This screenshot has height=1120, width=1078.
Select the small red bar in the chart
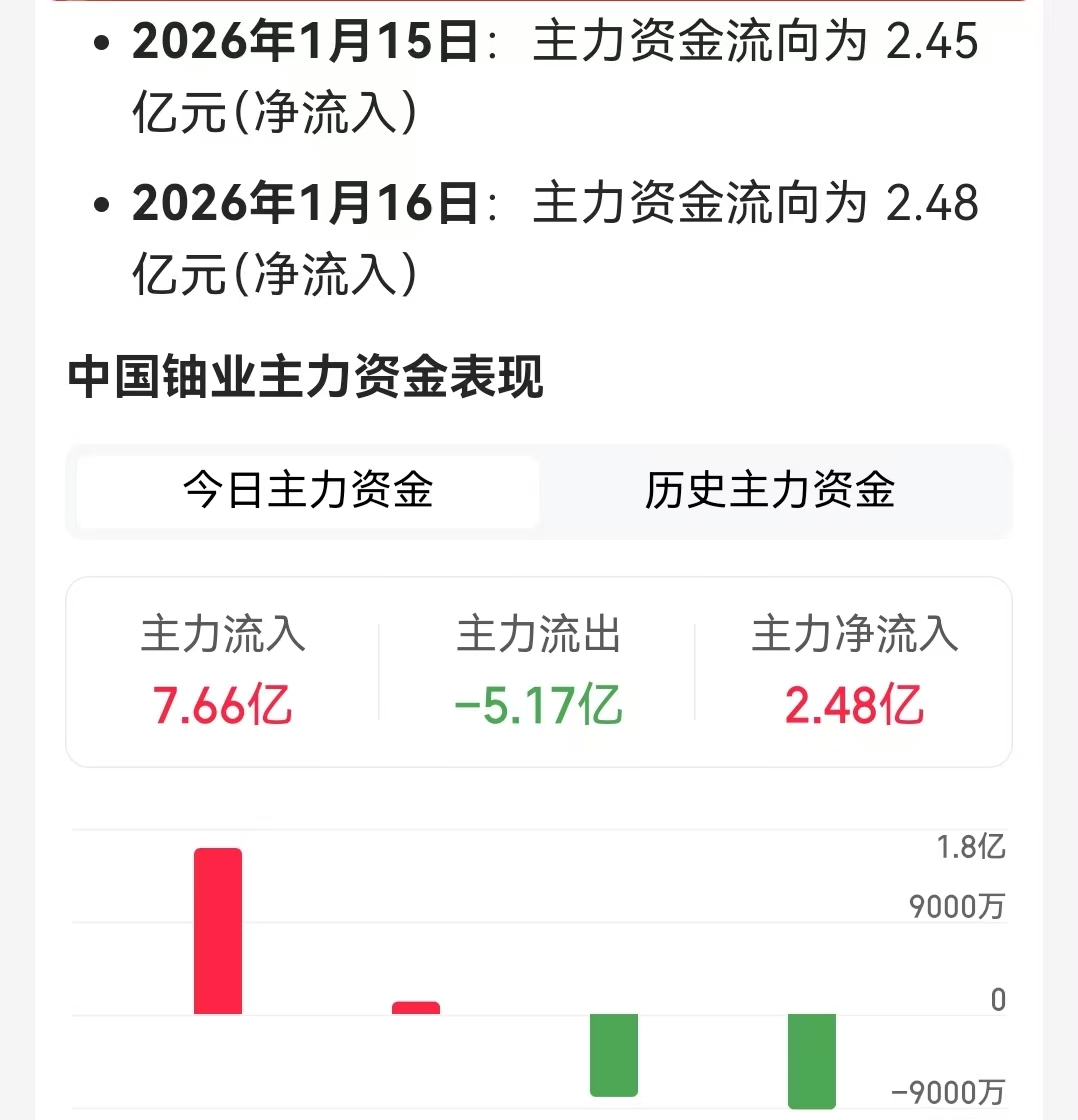coord(417,1005)
